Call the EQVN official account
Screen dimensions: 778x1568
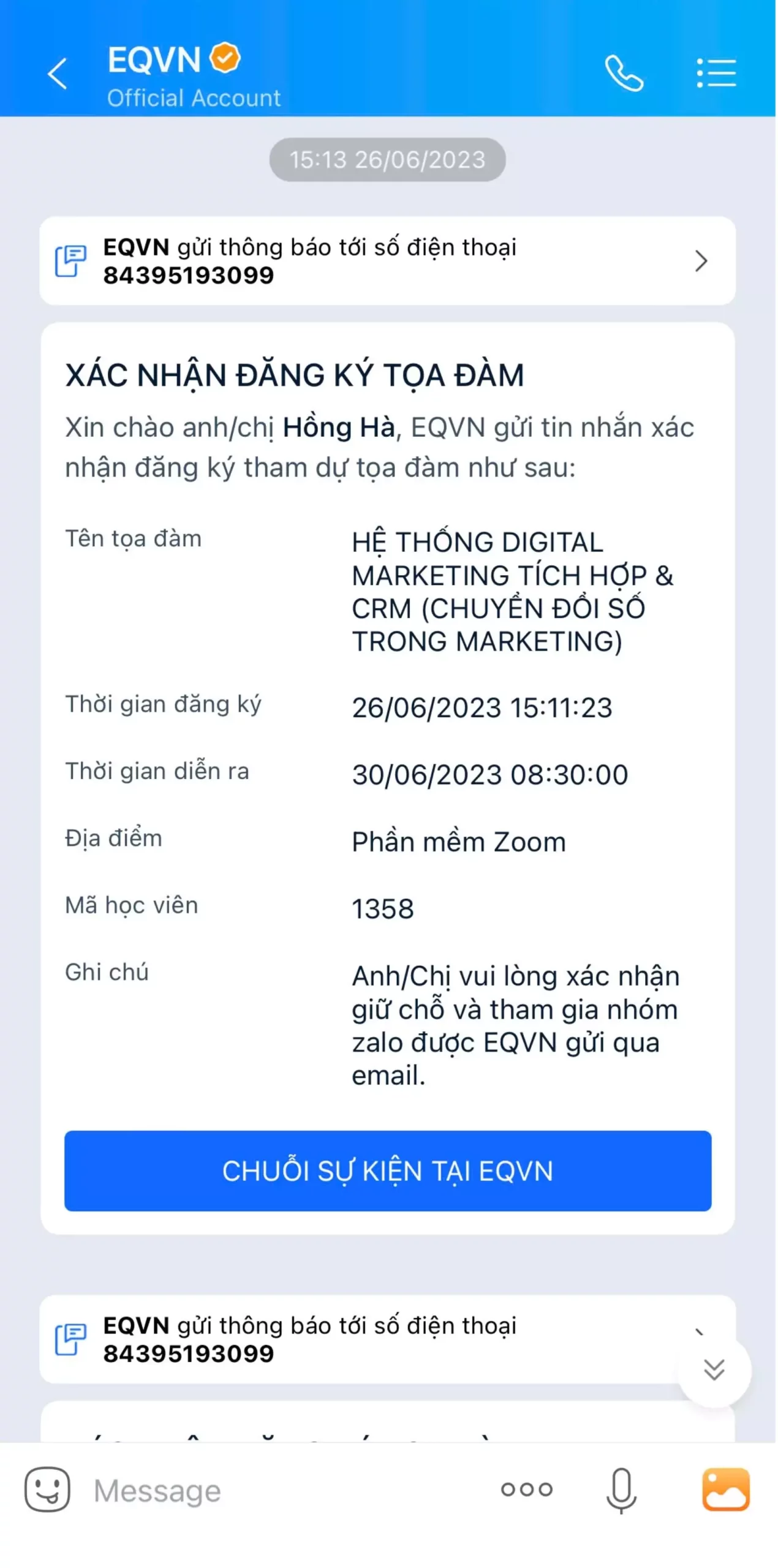(x=624, y=73)
